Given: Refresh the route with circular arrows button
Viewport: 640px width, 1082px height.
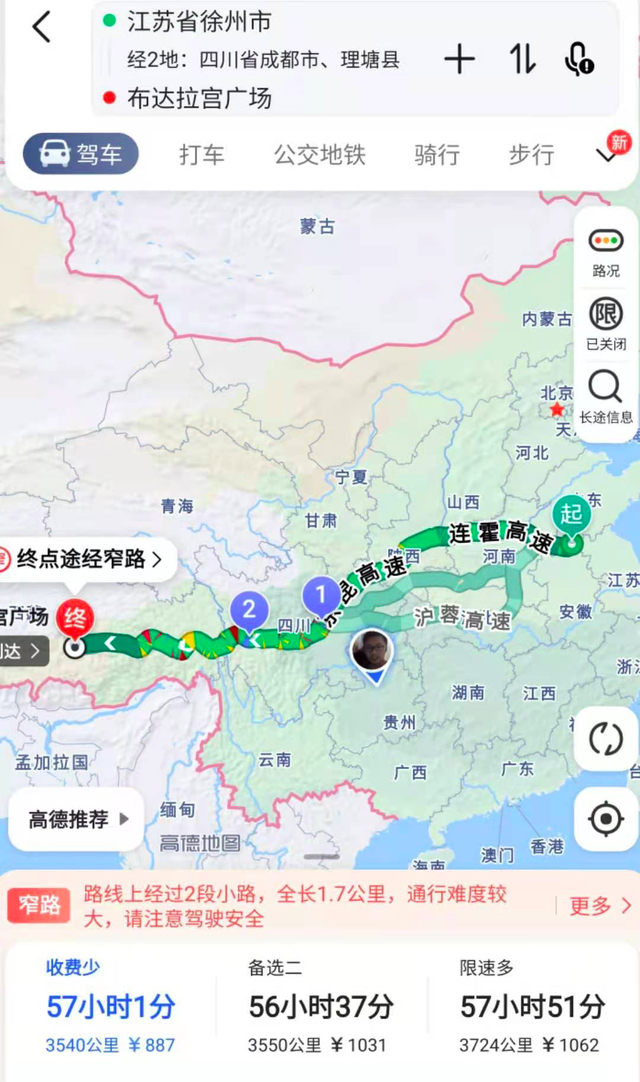Looking at the screenshot, I should (x=606, y=739).
